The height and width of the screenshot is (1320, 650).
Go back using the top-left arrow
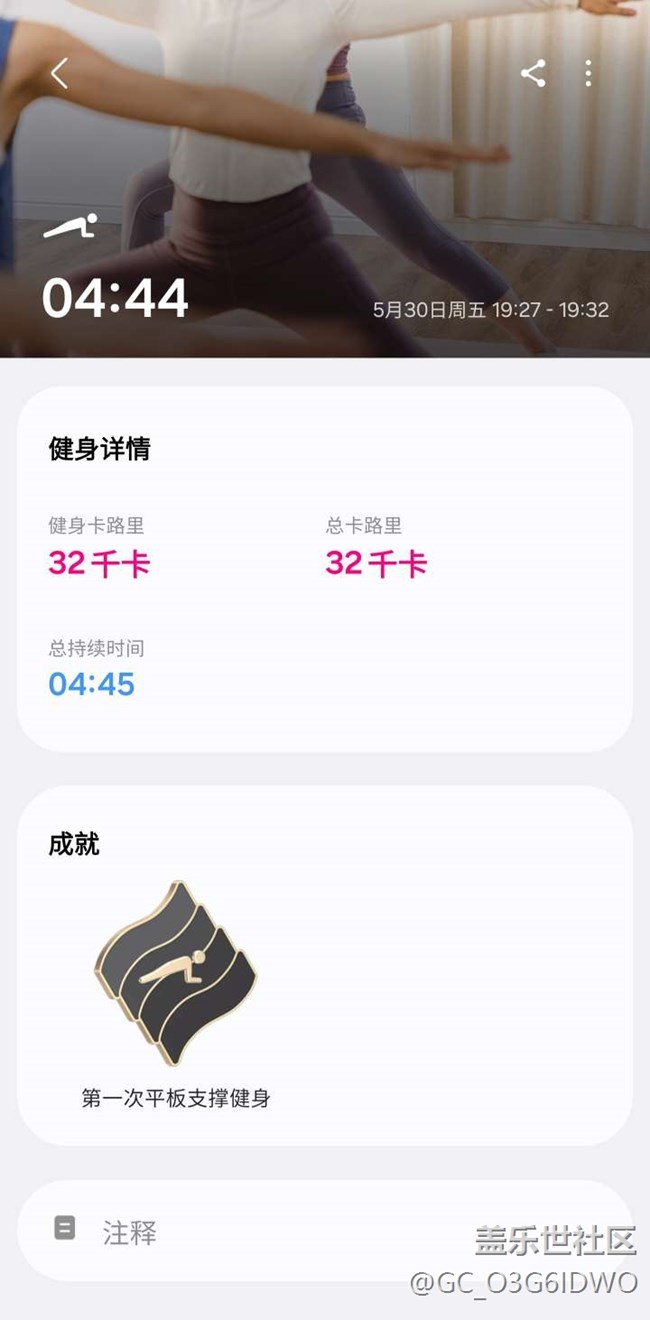tap(60, 73)
